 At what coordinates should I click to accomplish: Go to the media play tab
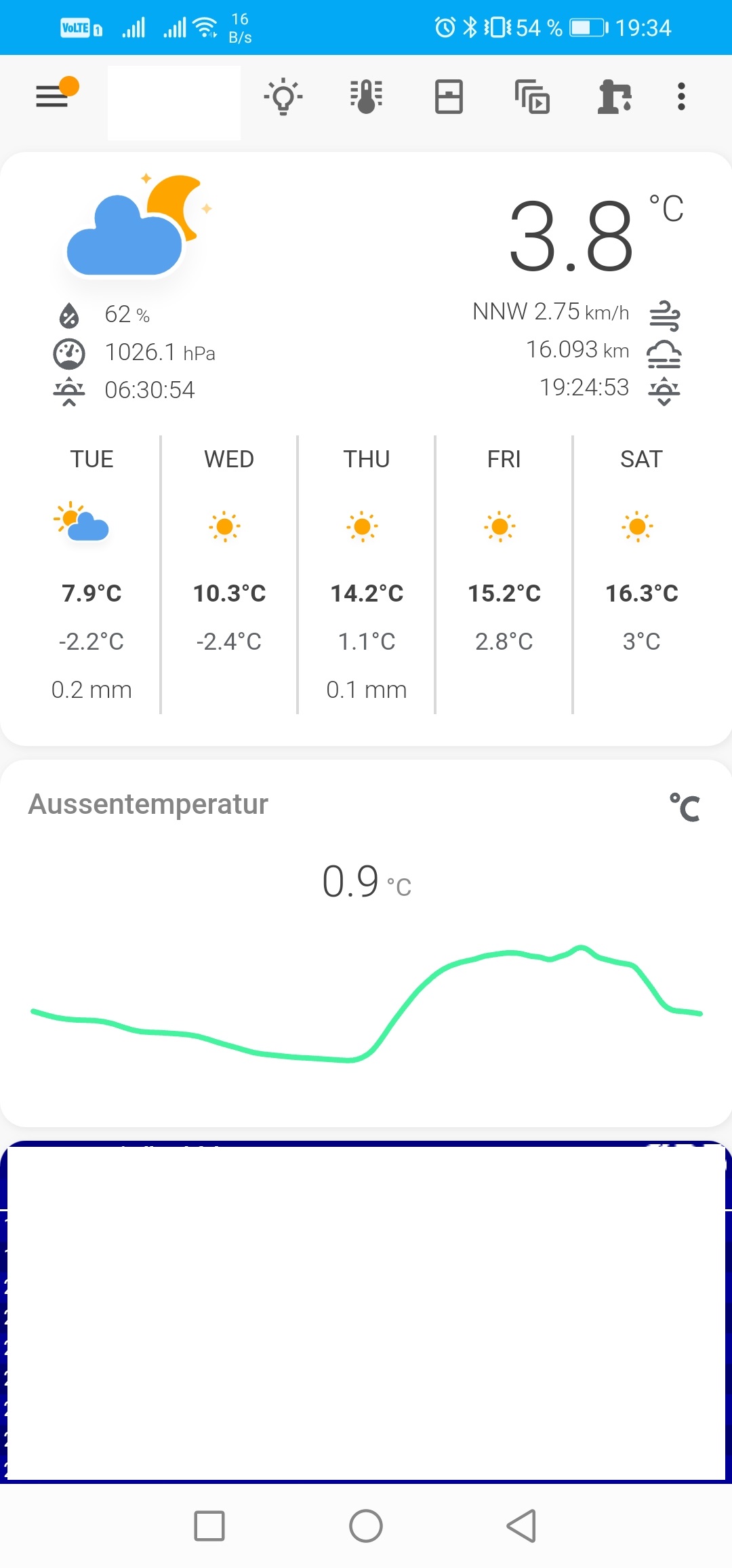[x=532, y=96]
